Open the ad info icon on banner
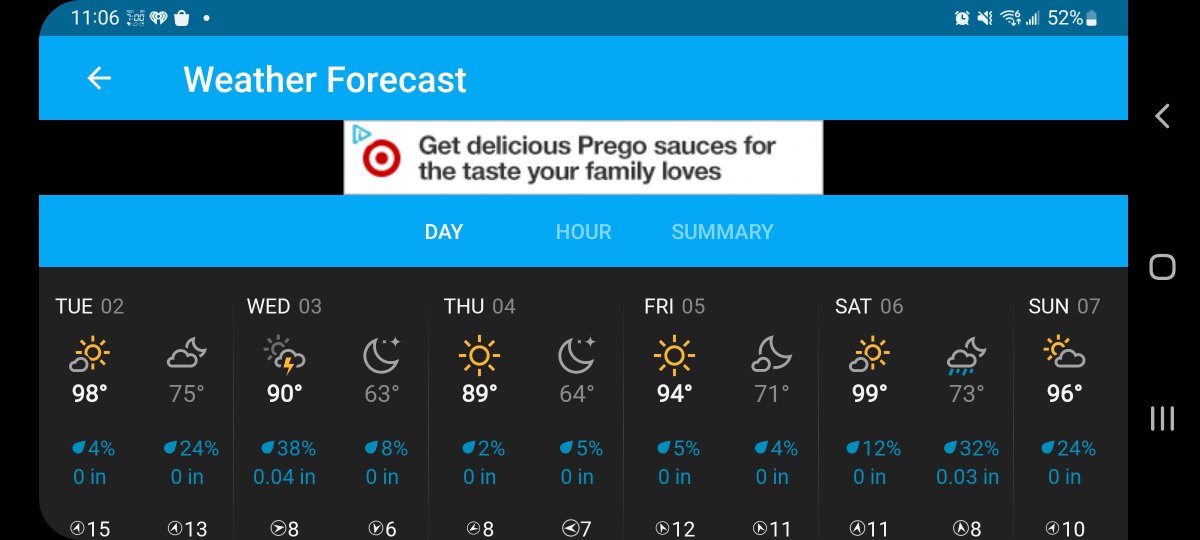The height and width of the screenshot is (540, 1200). click(362, 133)
